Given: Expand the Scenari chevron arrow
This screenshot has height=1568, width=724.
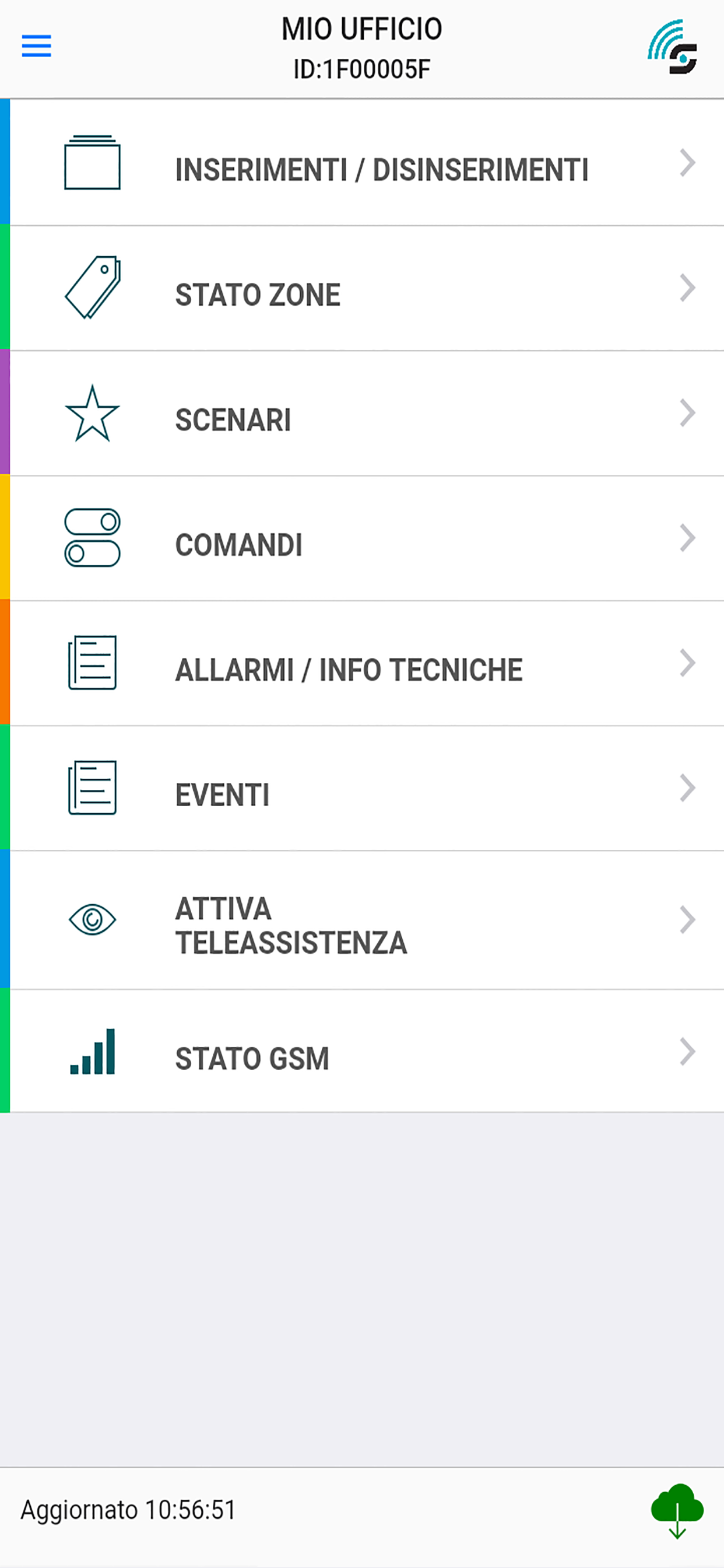Looking at the screenshot, I should [x=688, y=414].
